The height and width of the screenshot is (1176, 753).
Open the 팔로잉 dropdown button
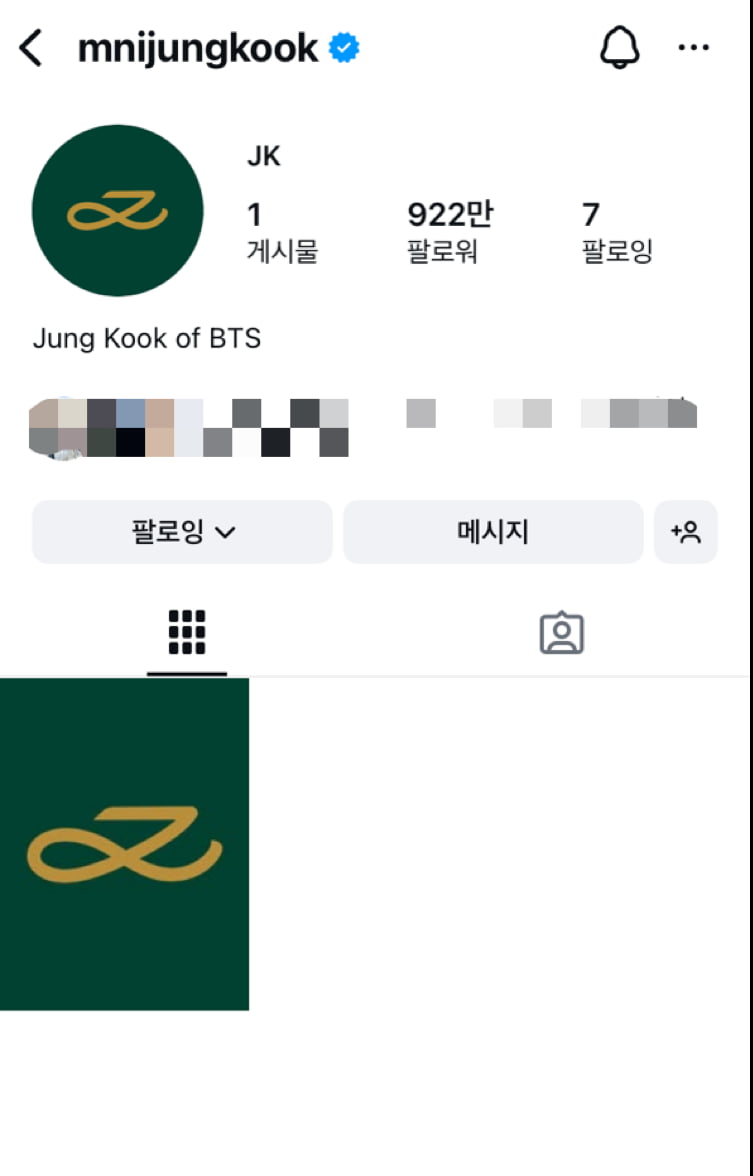pyautogui.click(x=182, y=532)
